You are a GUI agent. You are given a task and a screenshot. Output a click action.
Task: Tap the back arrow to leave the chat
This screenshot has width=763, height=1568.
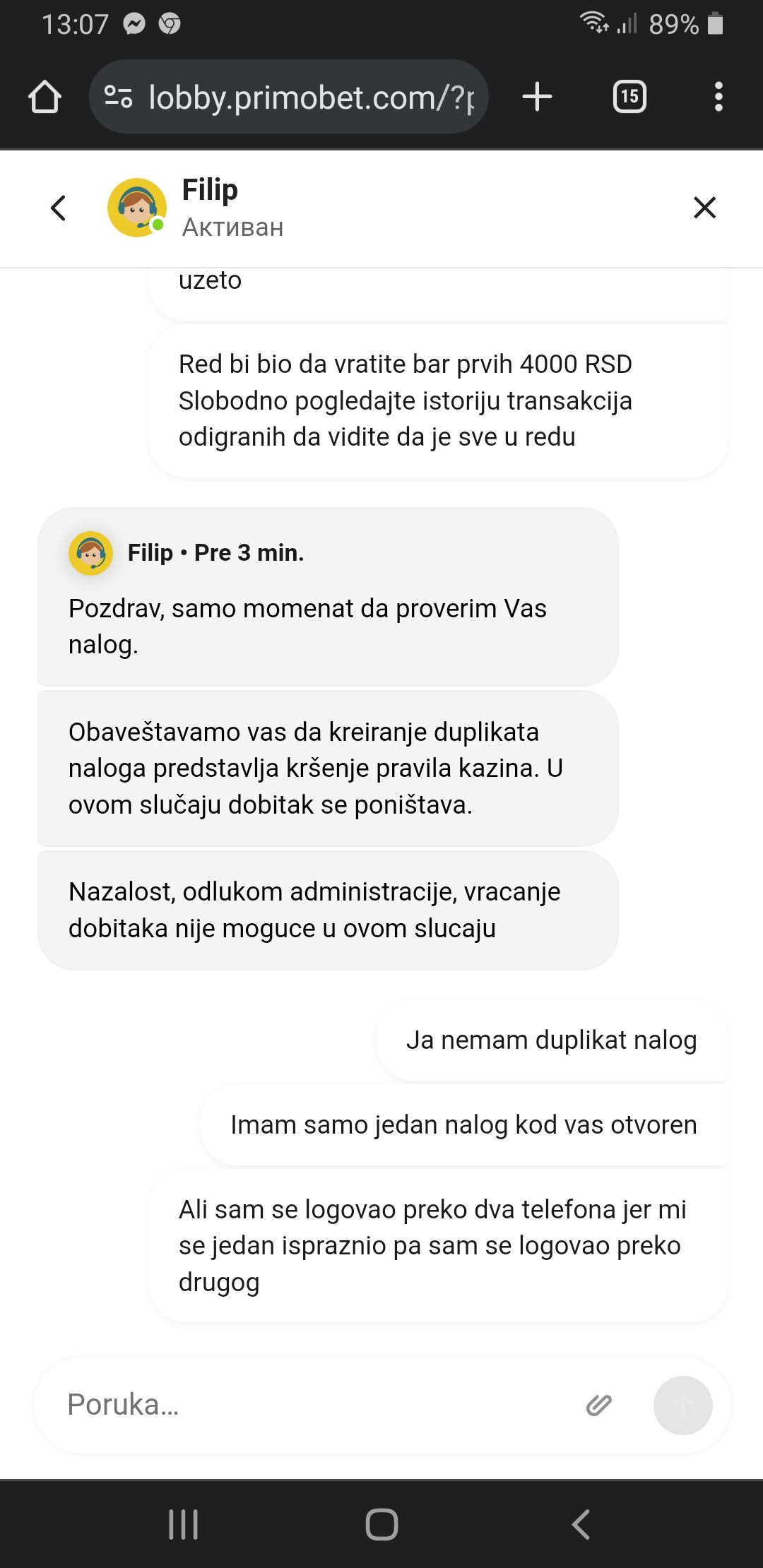pos(59,209)
